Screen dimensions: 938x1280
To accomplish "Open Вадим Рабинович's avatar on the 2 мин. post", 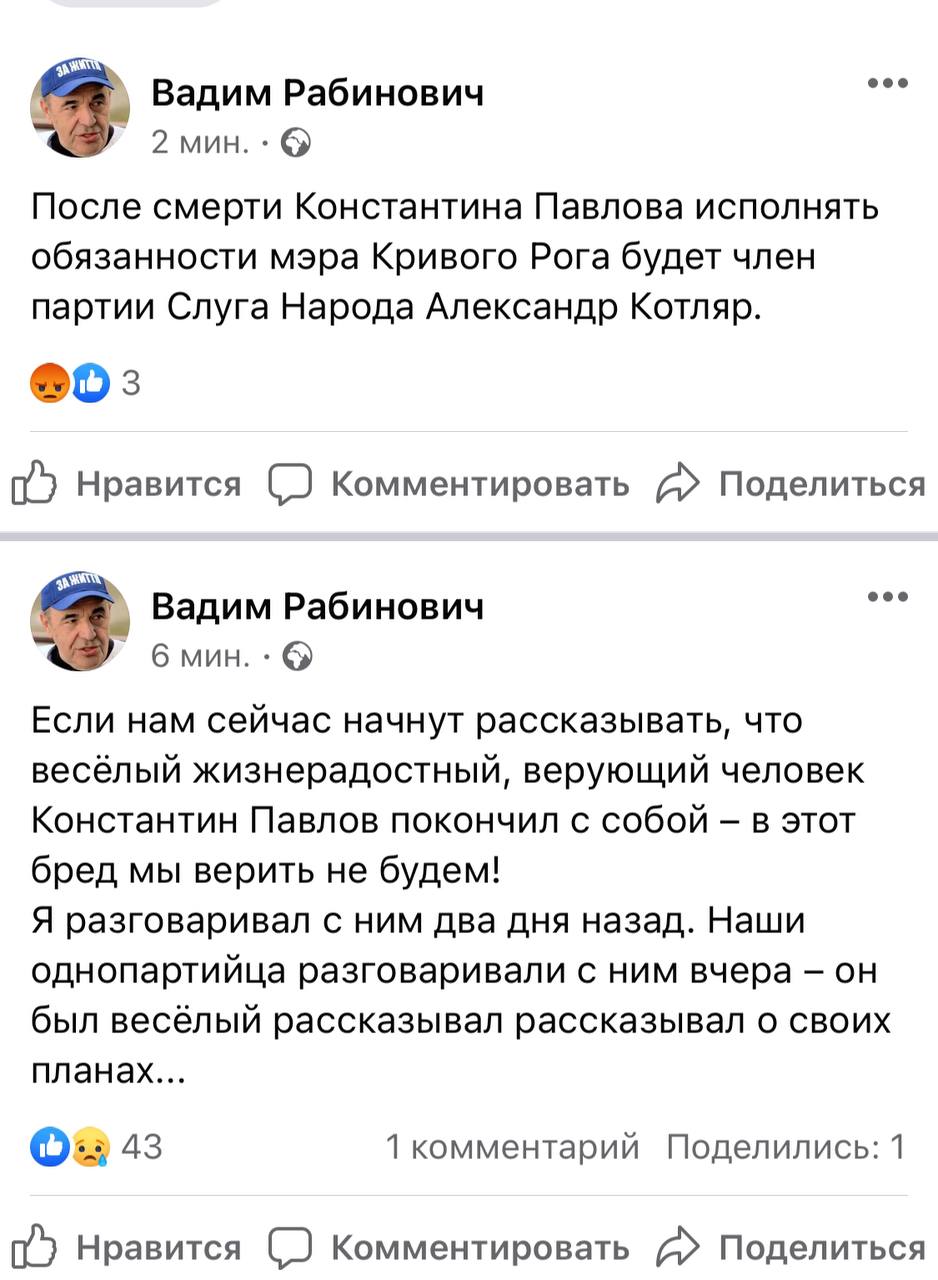I will click(80, 108).
